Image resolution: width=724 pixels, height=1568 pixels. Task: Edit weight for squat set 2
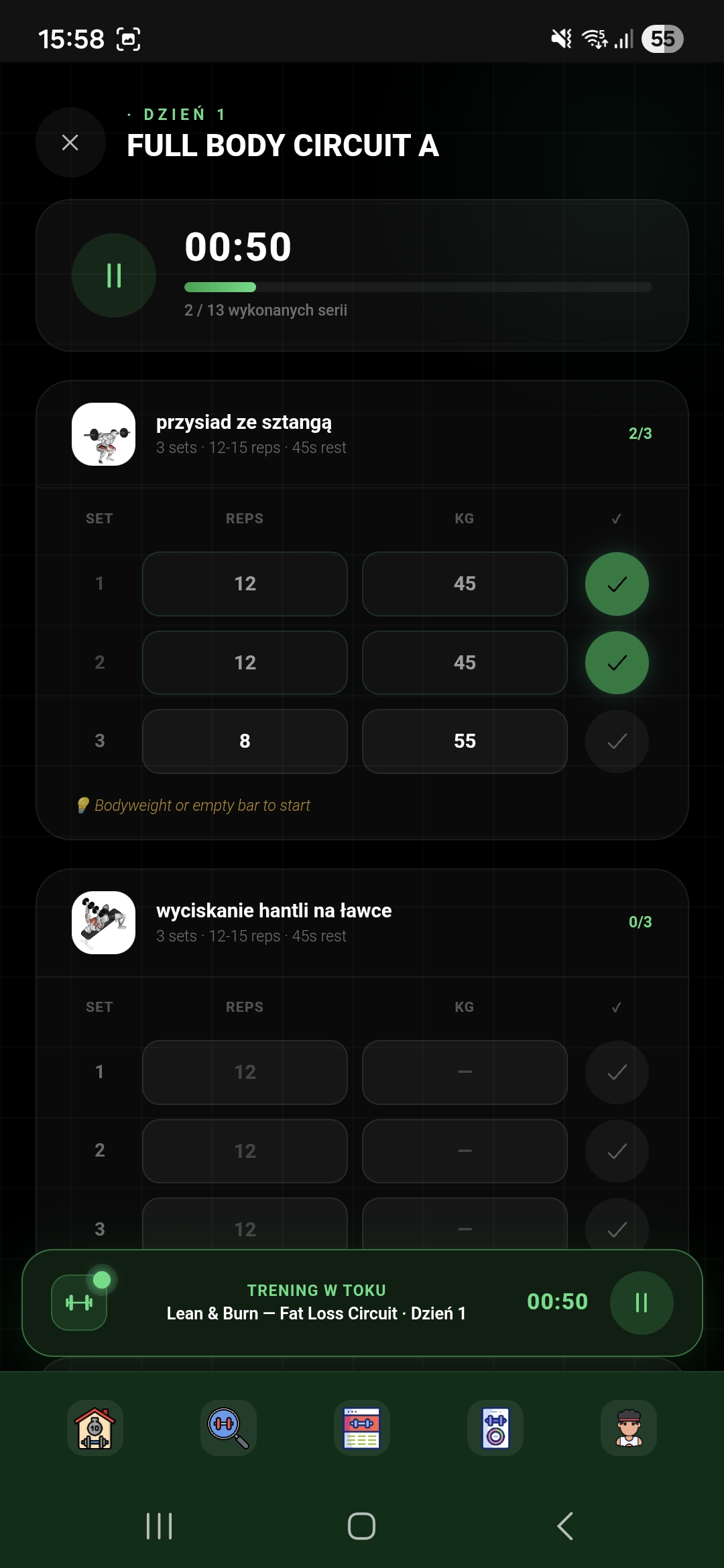click(465, 663)
